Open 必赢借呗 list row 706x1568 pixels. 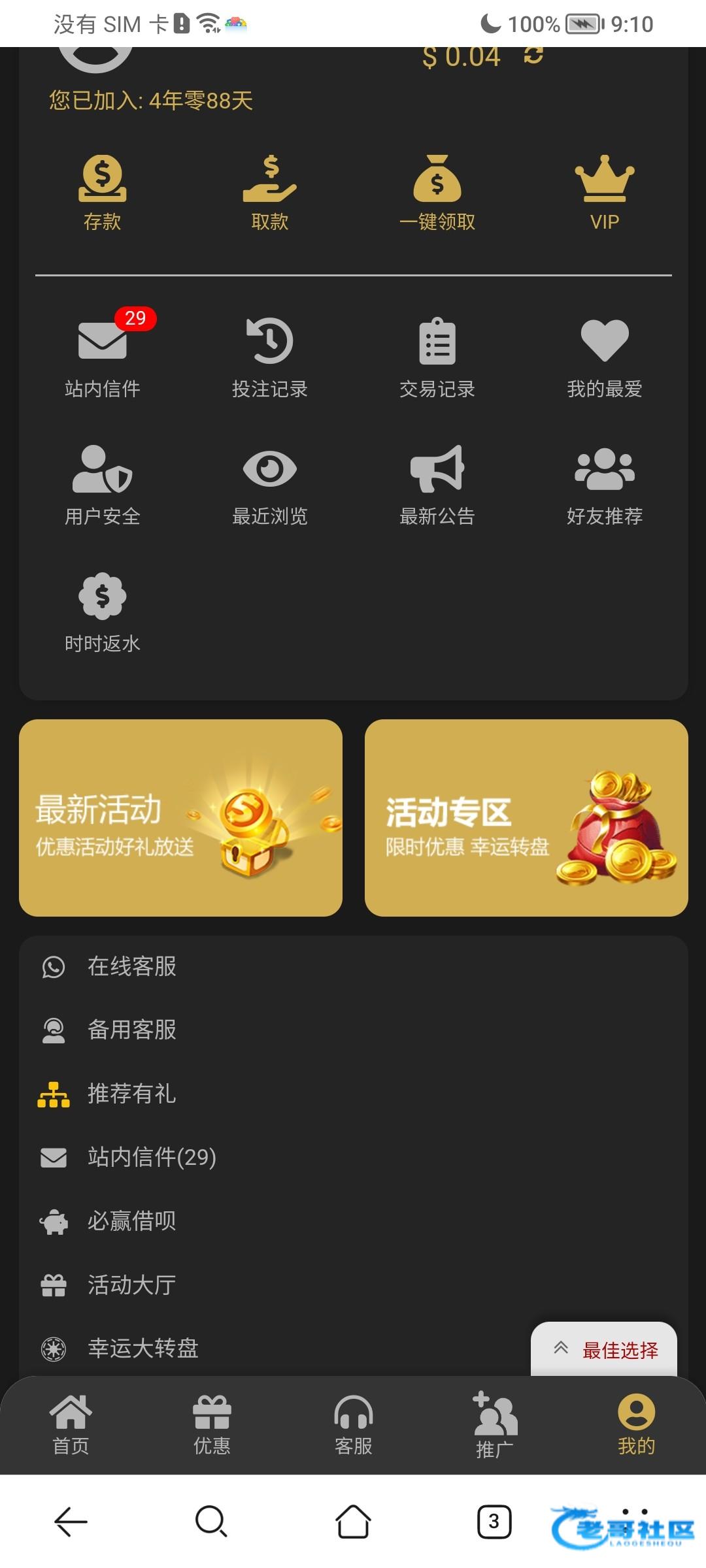[x=132, y=1221]
